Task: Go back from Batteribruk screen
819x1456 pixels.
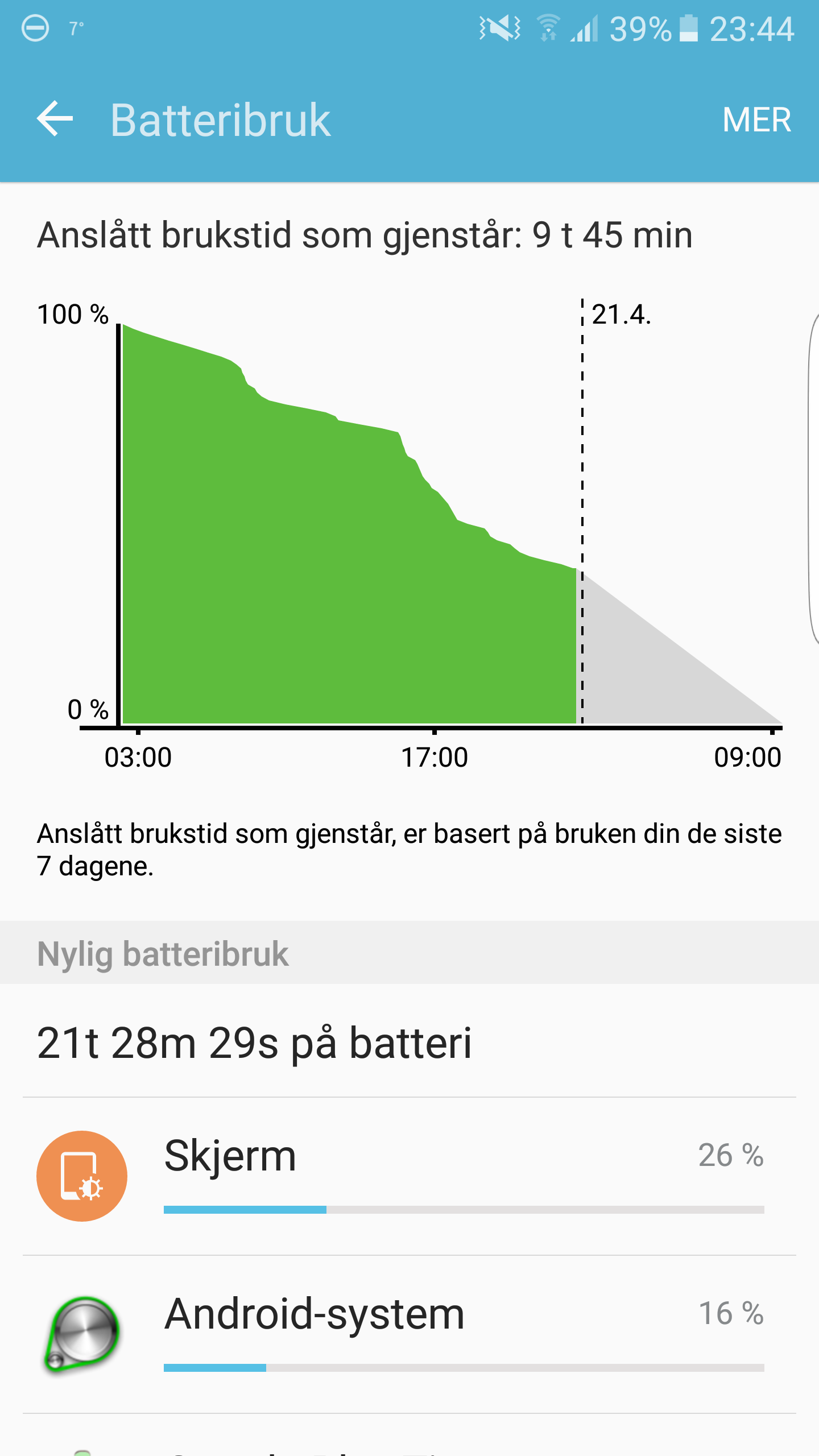Action: [x=55, y=119]
